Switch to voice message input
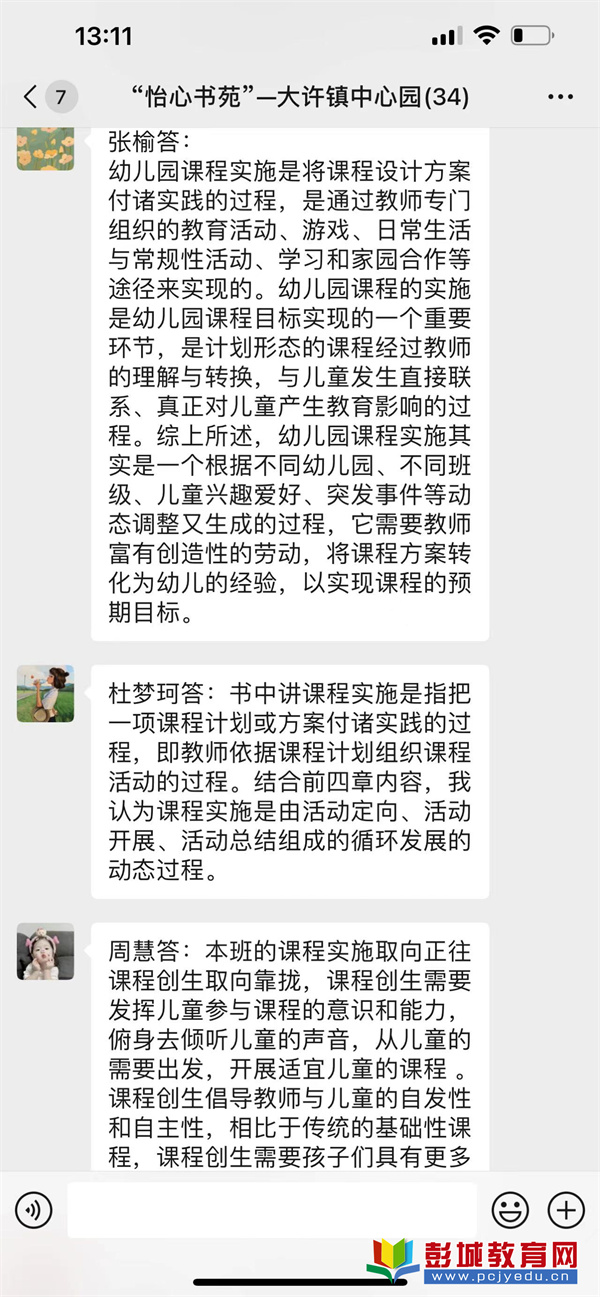This screenshot has width=600, height=1297. click(34, 1210)
